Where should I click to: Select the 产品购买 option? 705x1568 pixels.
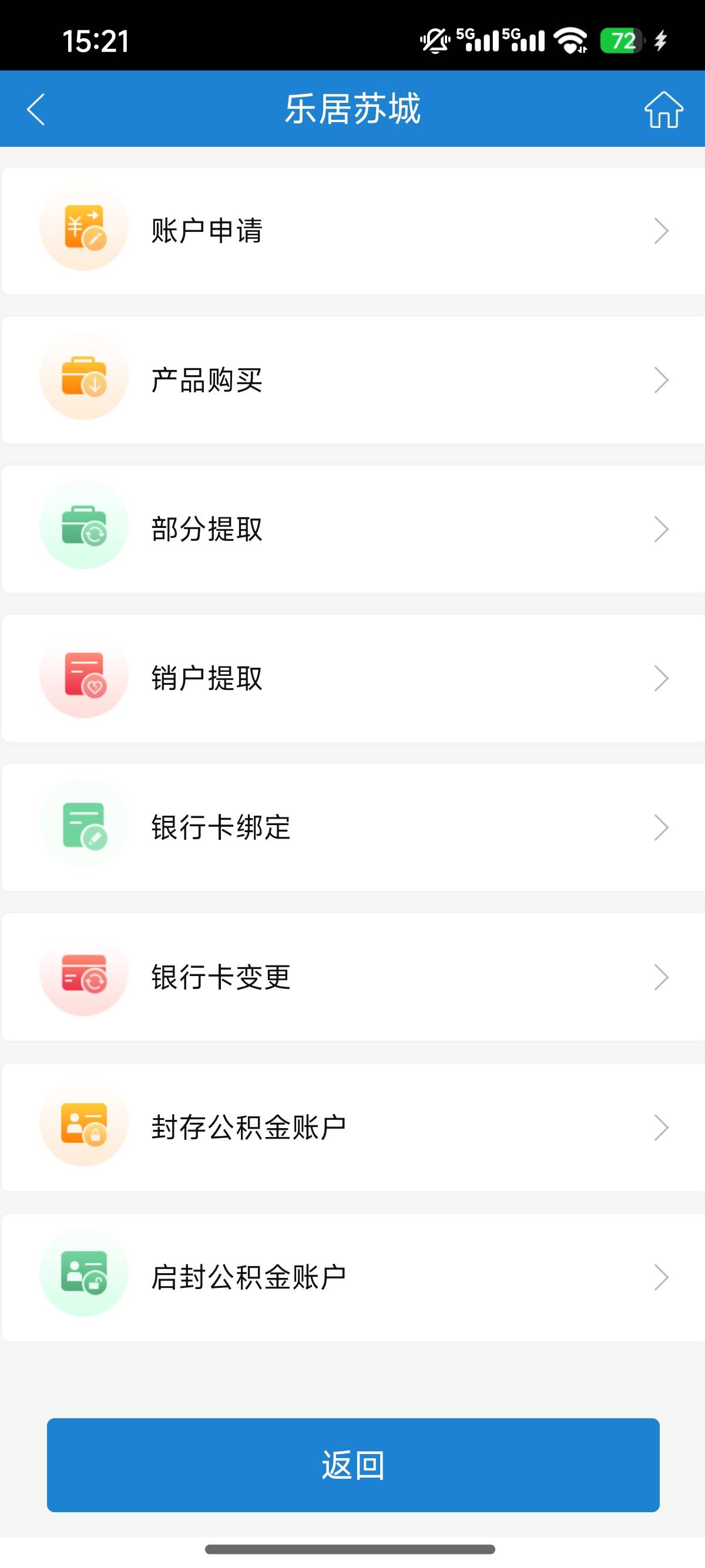coord(353,381)
